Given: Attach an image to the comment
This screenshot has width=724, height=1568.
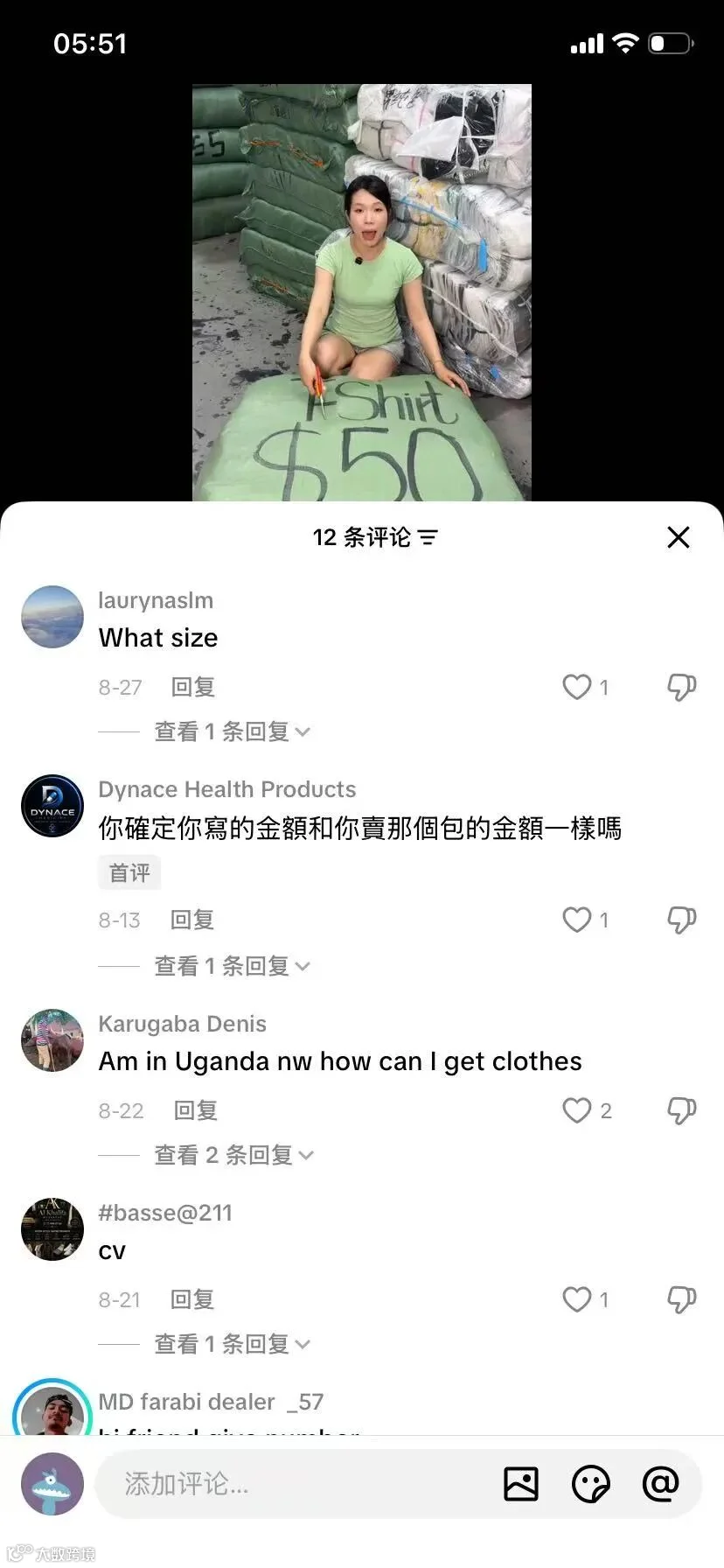Looking at the screenshot, I should [521, 1483].
